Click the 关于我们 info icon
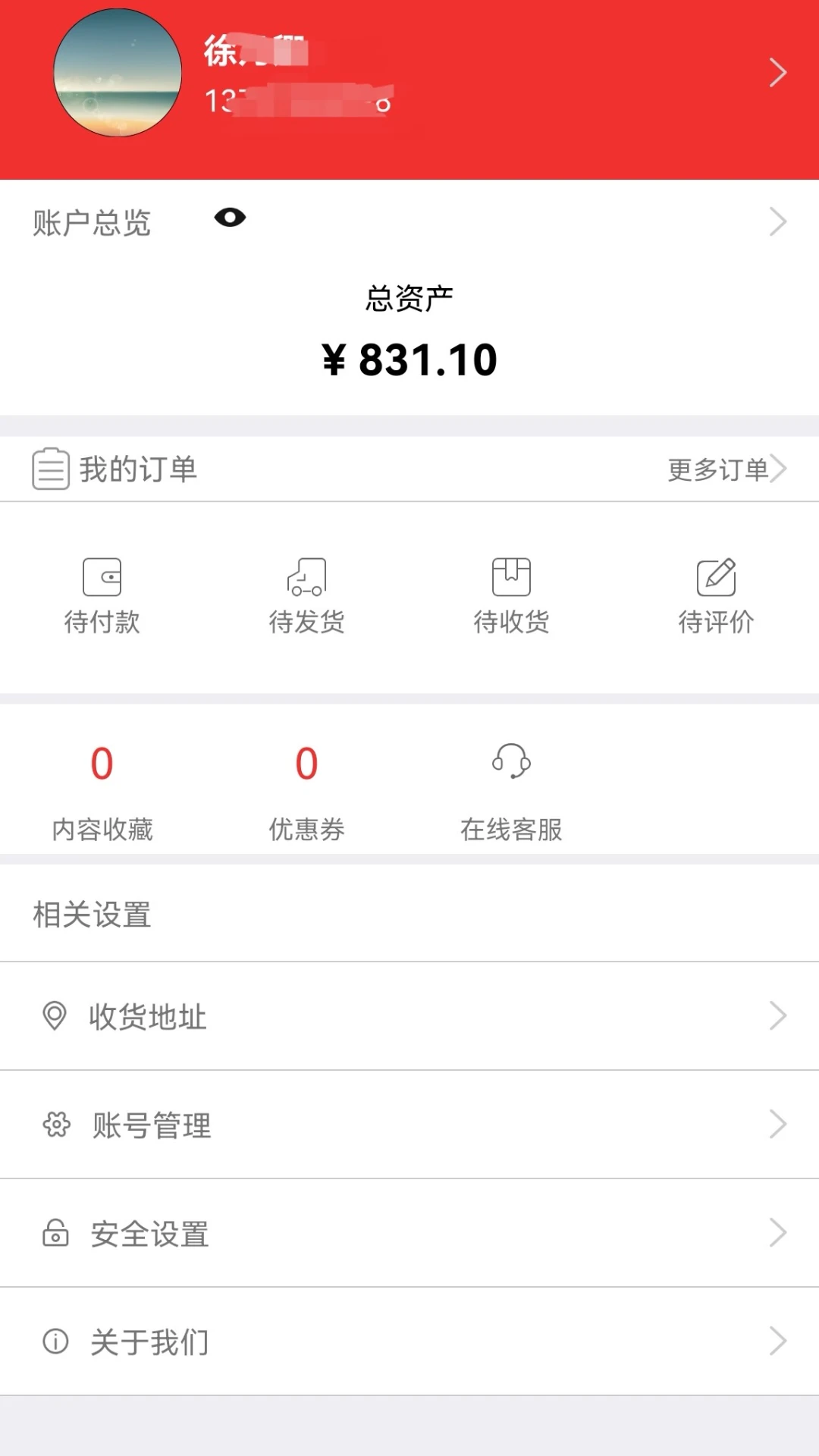The height and width of the screenshot is (1456, 819). [55, 1341]
